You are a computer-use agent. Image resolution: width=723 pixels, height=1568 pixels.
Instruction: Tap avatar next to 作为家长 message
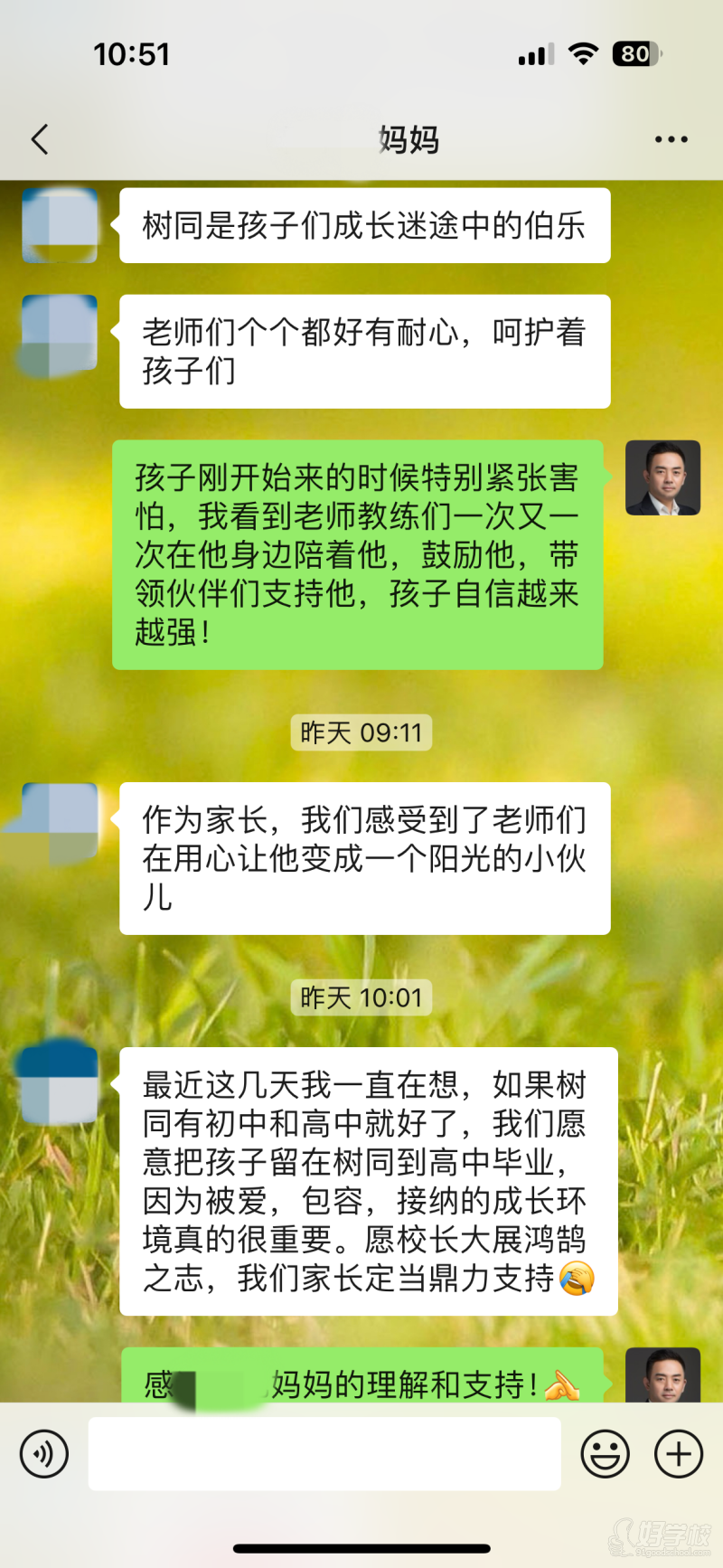(x=60, y=820)
